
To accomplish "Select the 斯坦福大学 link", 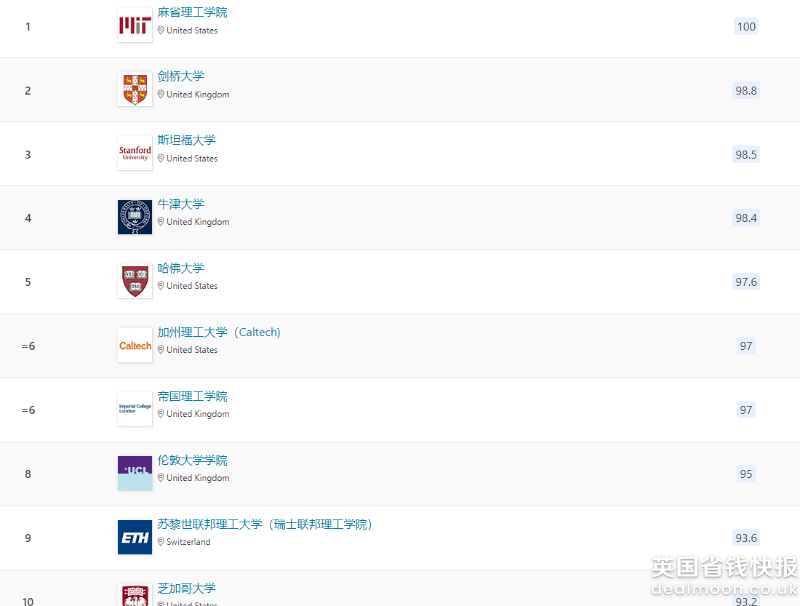I will coord(186,141).
